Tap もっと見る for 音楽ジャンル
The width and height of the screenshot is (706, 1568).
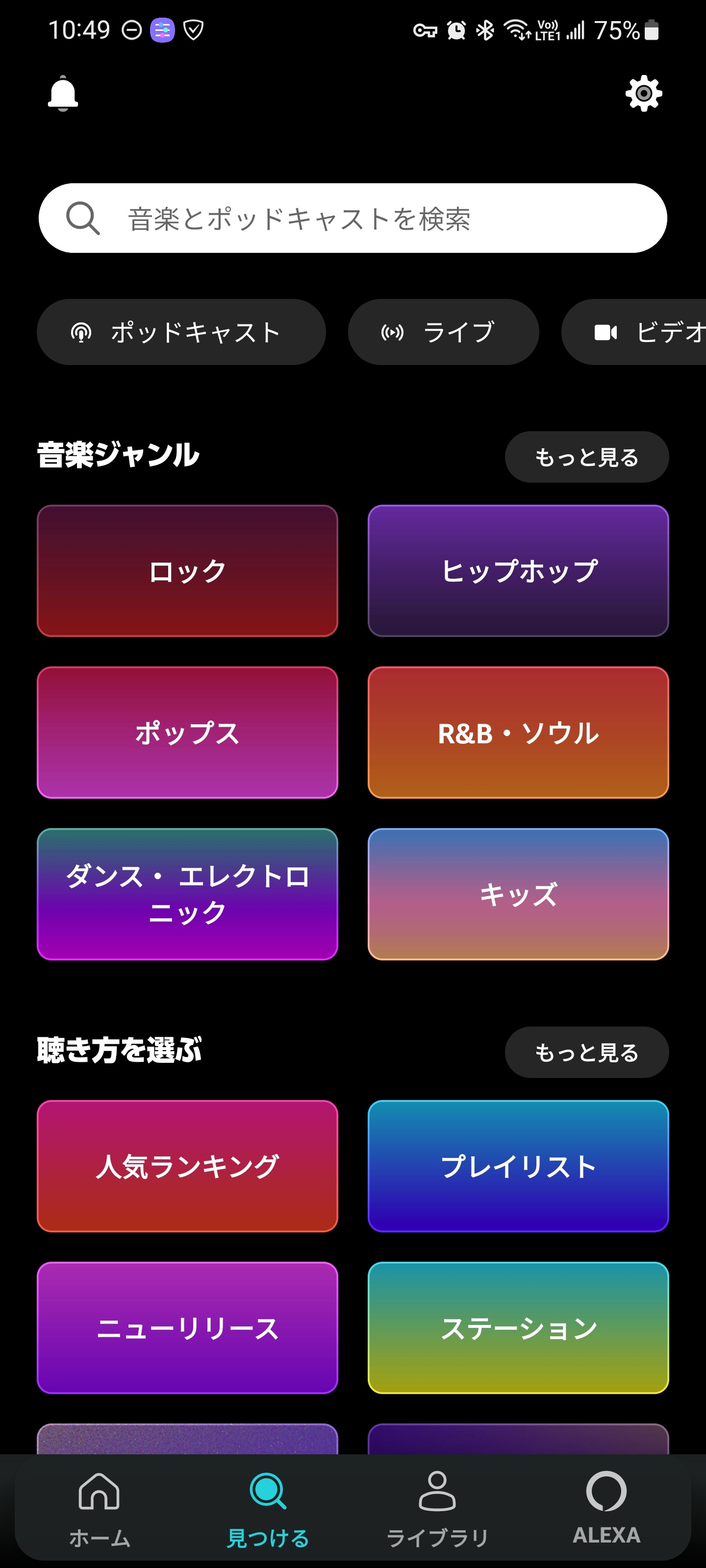(586, 457)
